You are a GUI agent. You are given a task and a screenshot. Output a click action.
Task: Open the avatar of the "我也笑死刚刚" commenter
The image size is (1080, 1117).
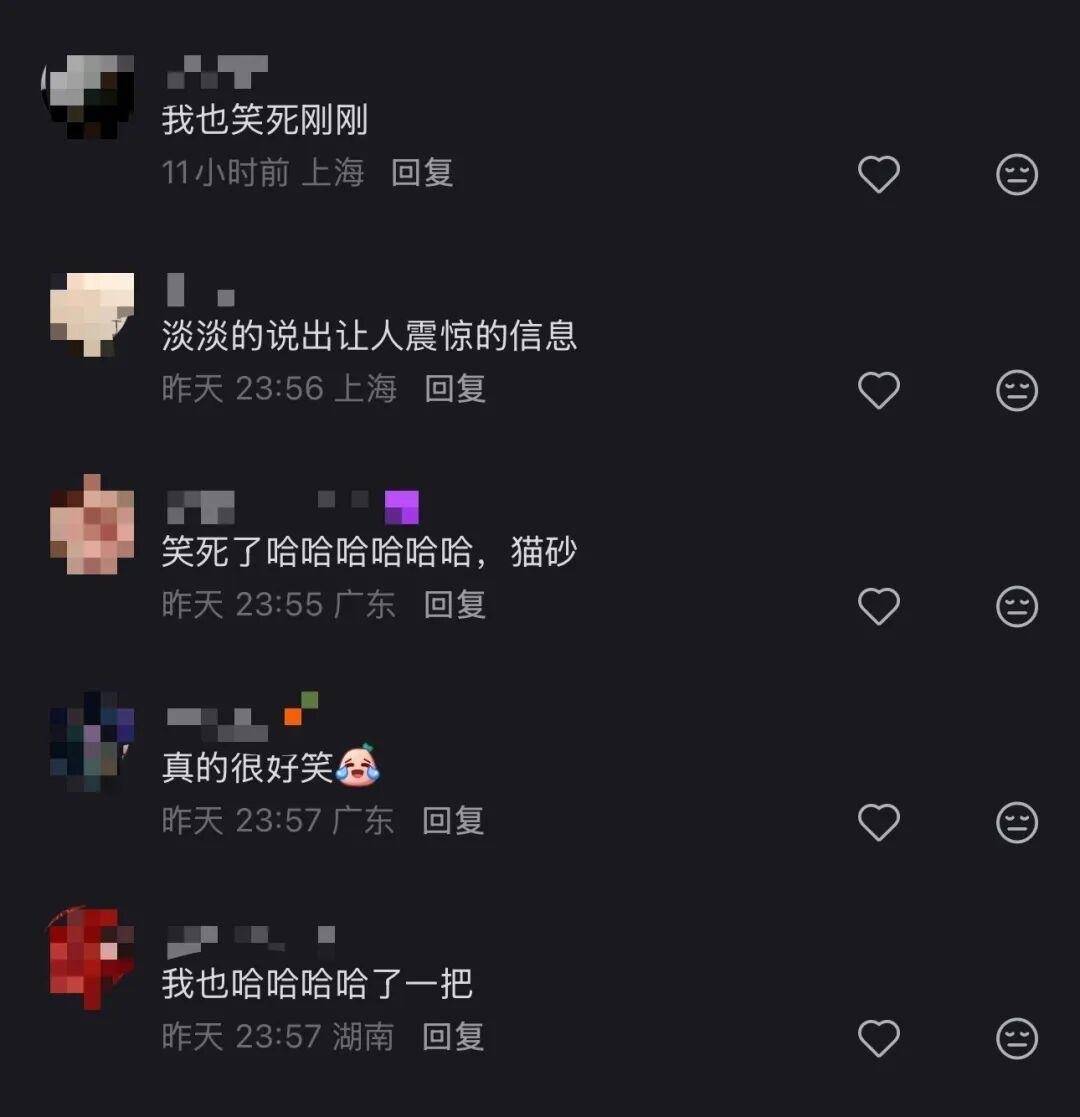pos(91,97)
